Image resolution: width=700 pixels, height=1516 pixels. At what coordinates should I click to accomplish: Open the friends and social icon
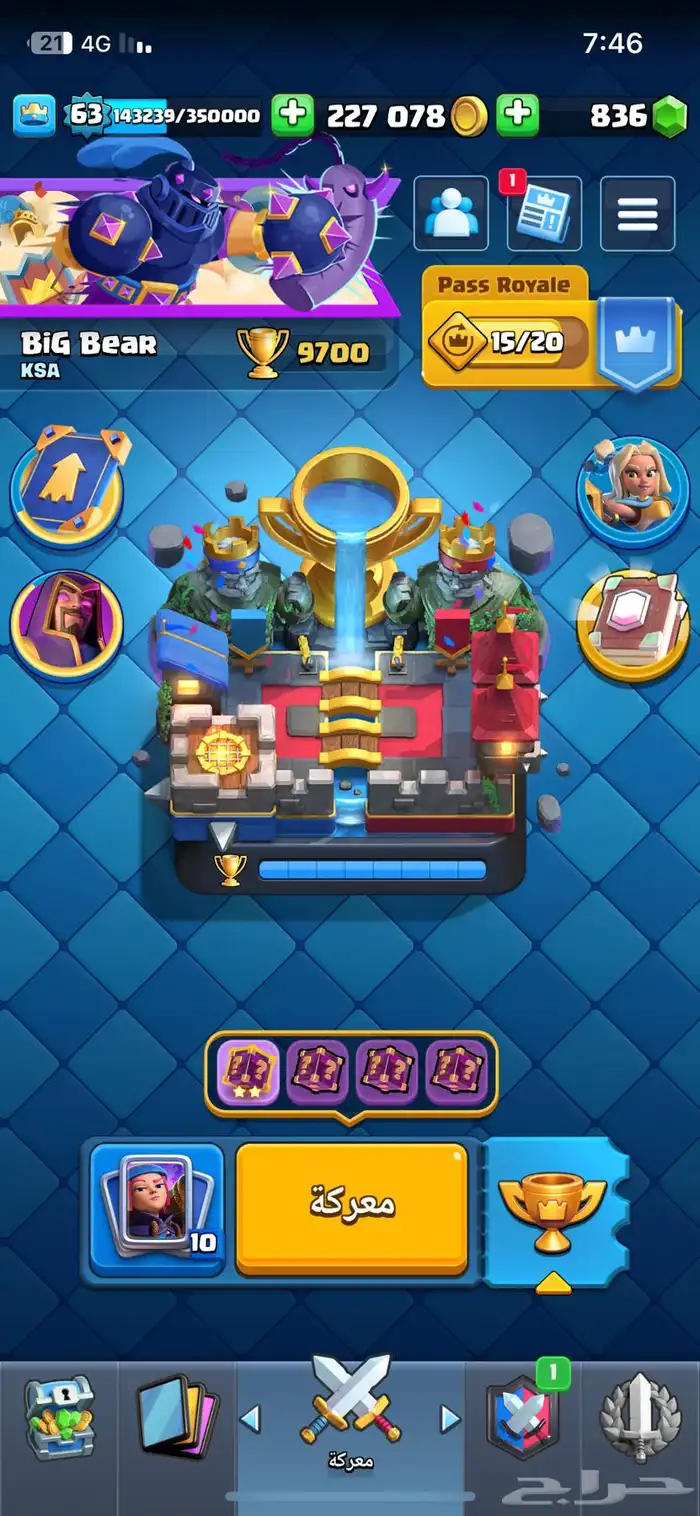coord(450,213)
